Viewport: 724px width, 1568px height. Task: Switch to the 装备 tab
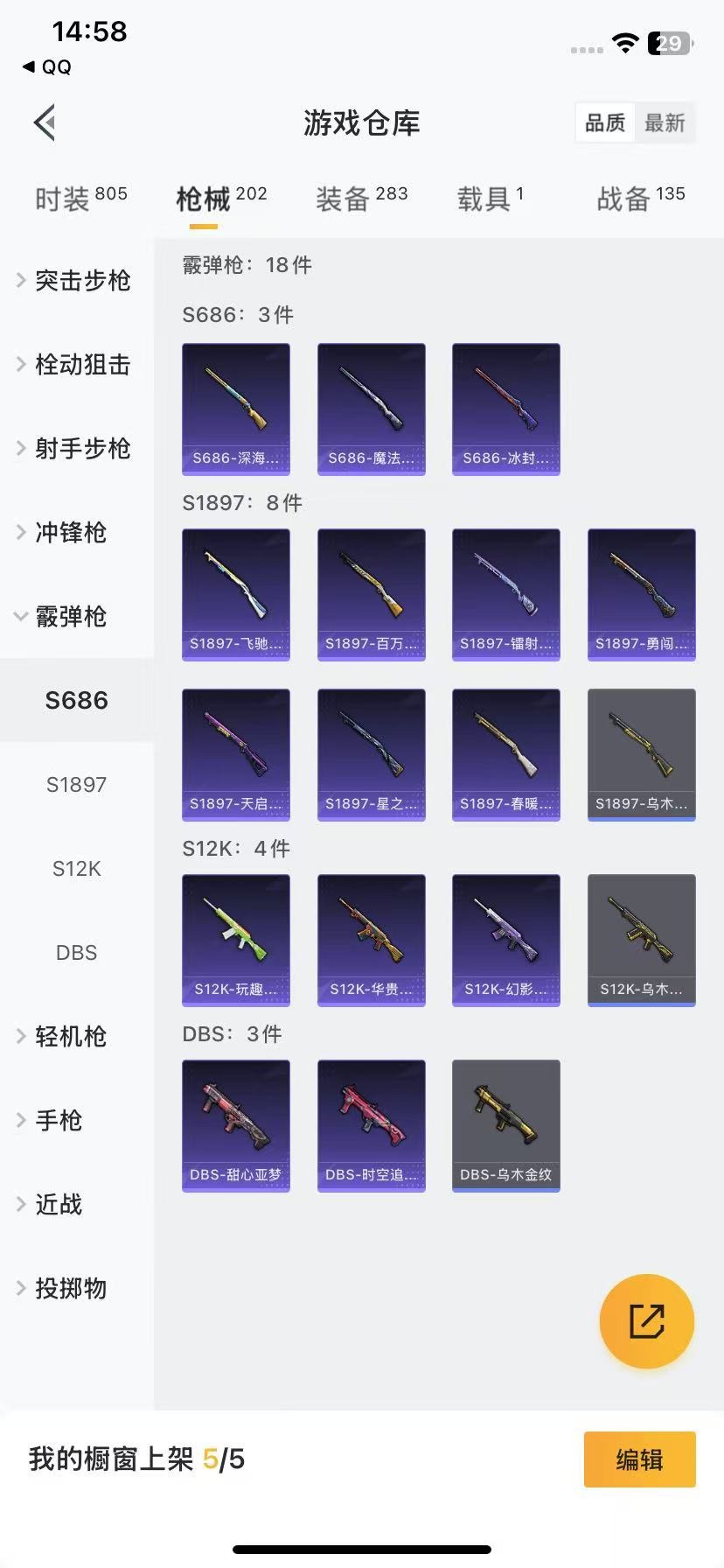click(x=361, y=199)
